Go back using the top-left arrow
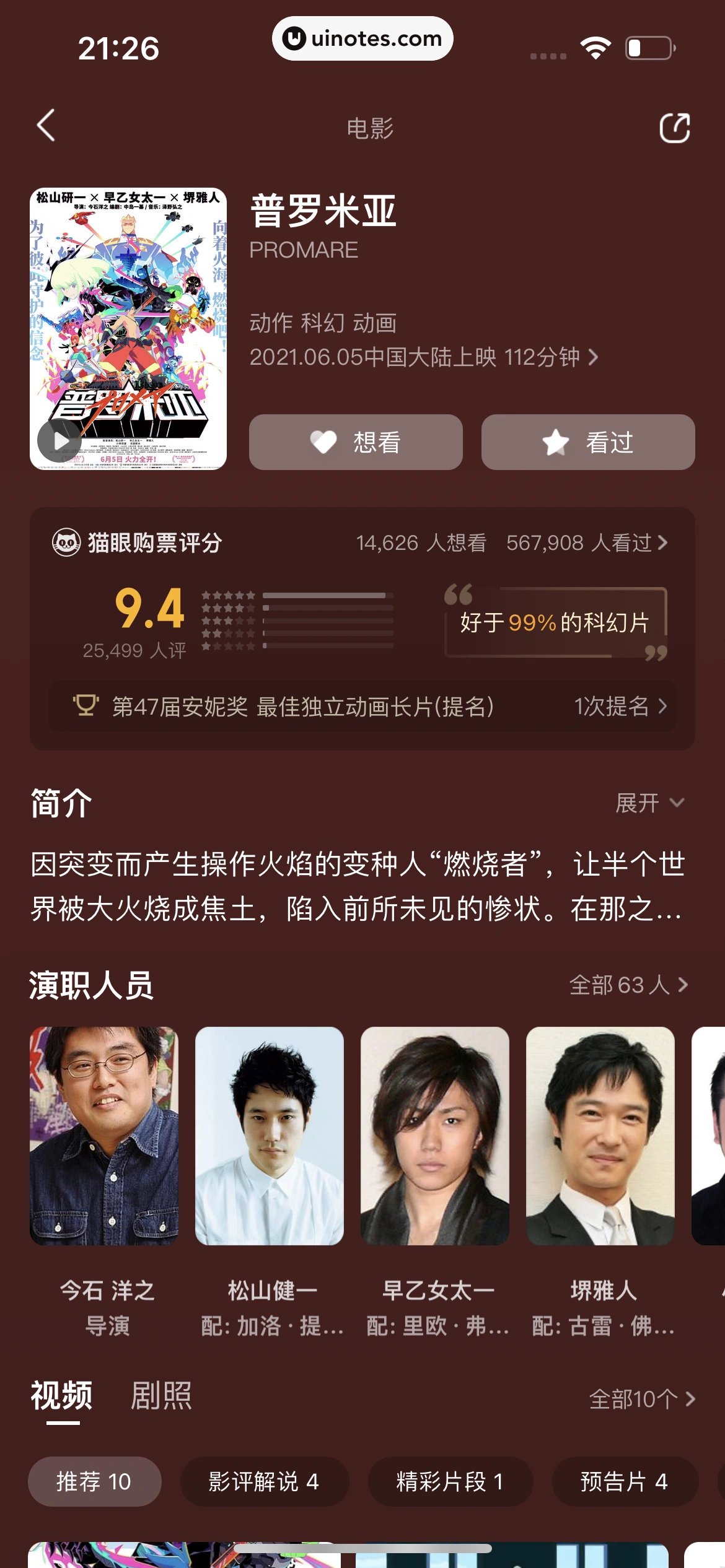Viewport: 725px width, 1568px height. [46, 126]
